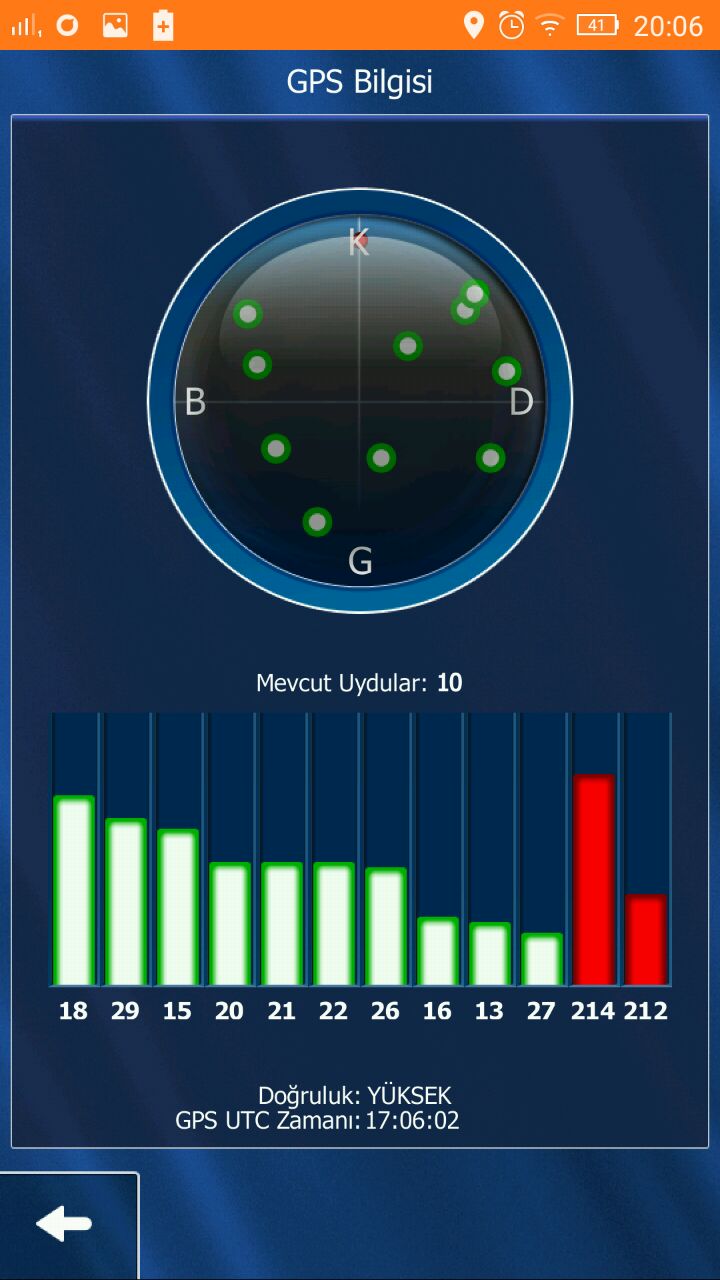Go back using the arrow button
The width and height of the screenshot is (720, 1280).
[65, 1223]
